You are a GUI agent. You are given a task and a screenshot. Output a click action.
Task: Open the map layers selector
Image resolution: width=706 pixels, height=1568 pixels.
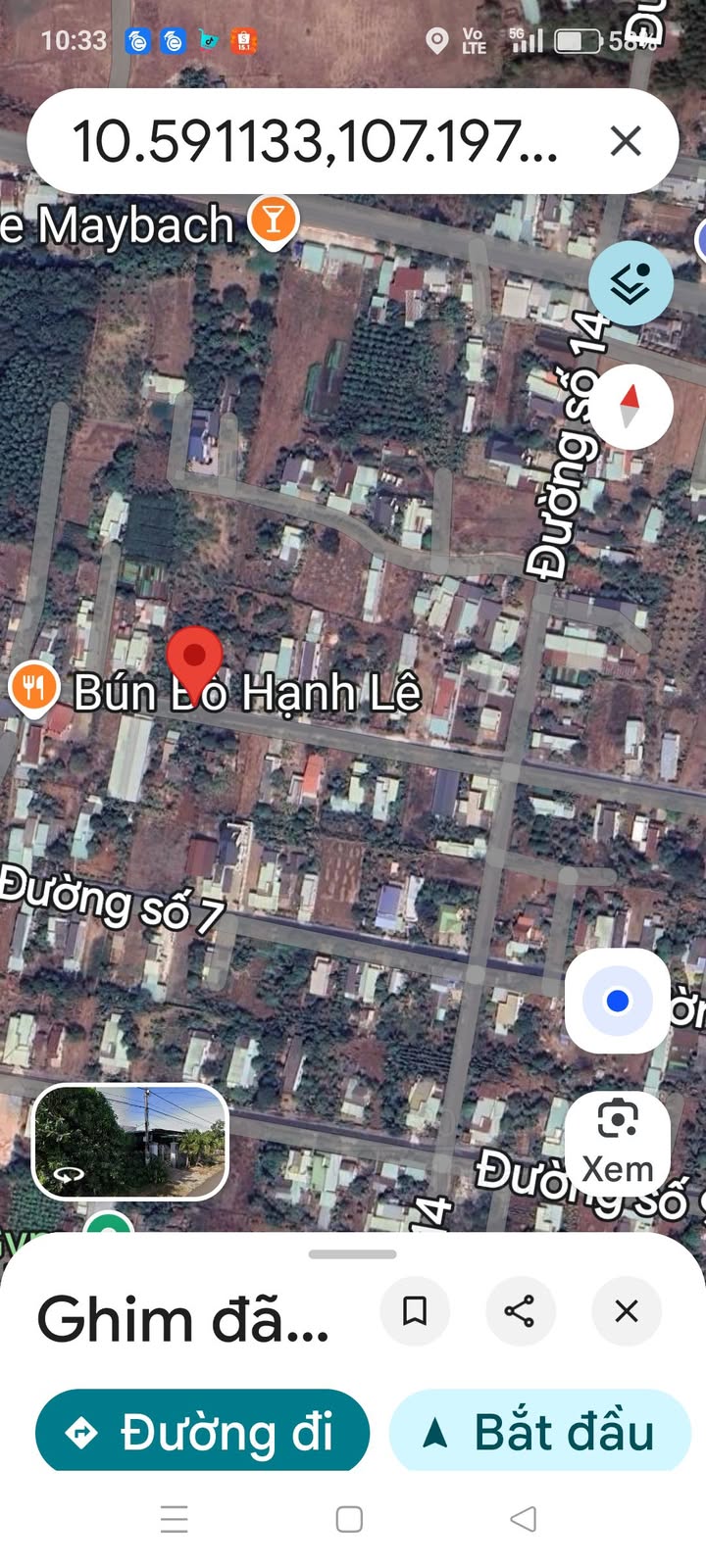(630, 283)
